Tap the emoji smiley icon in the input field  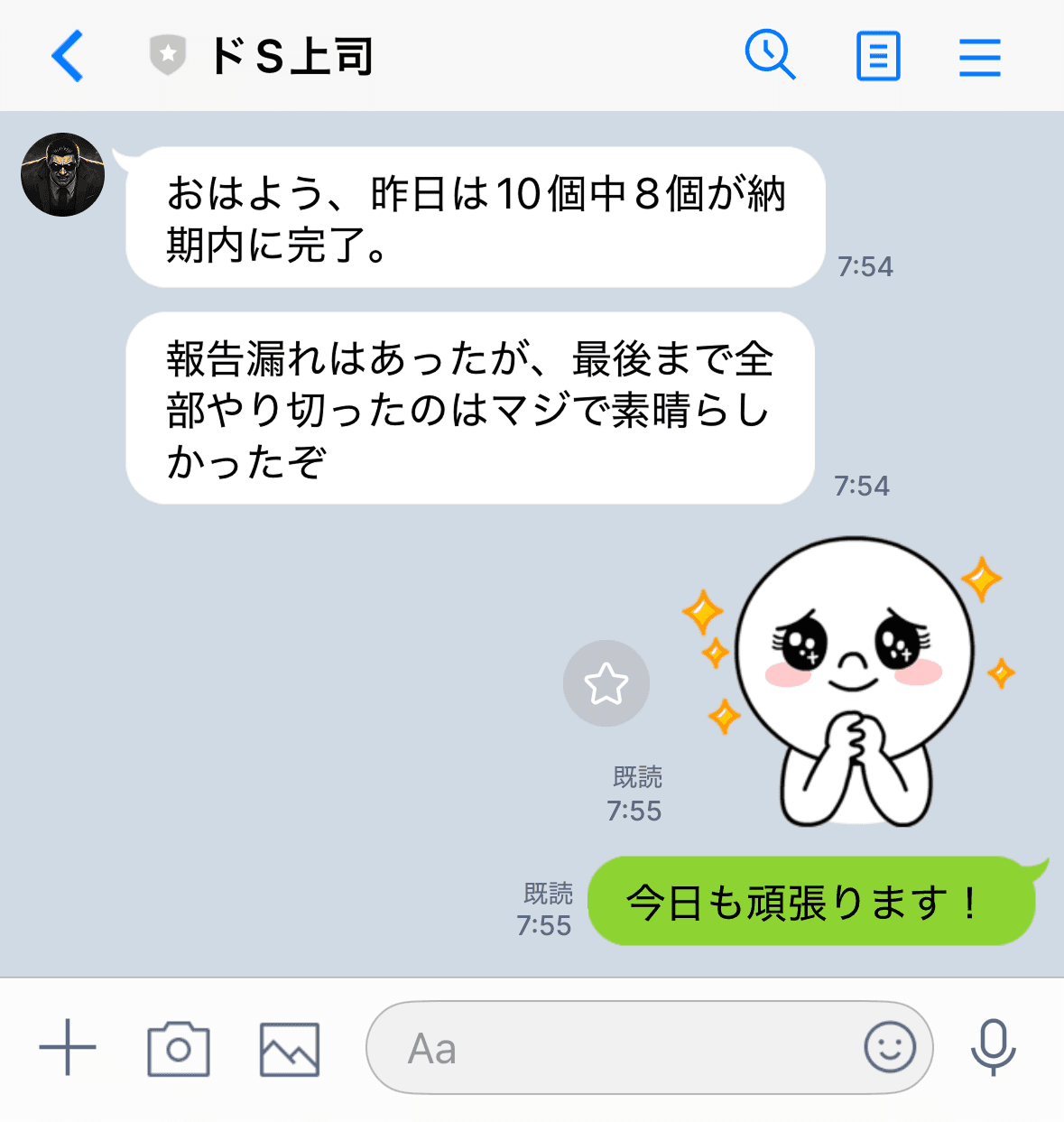[890, 1048]
